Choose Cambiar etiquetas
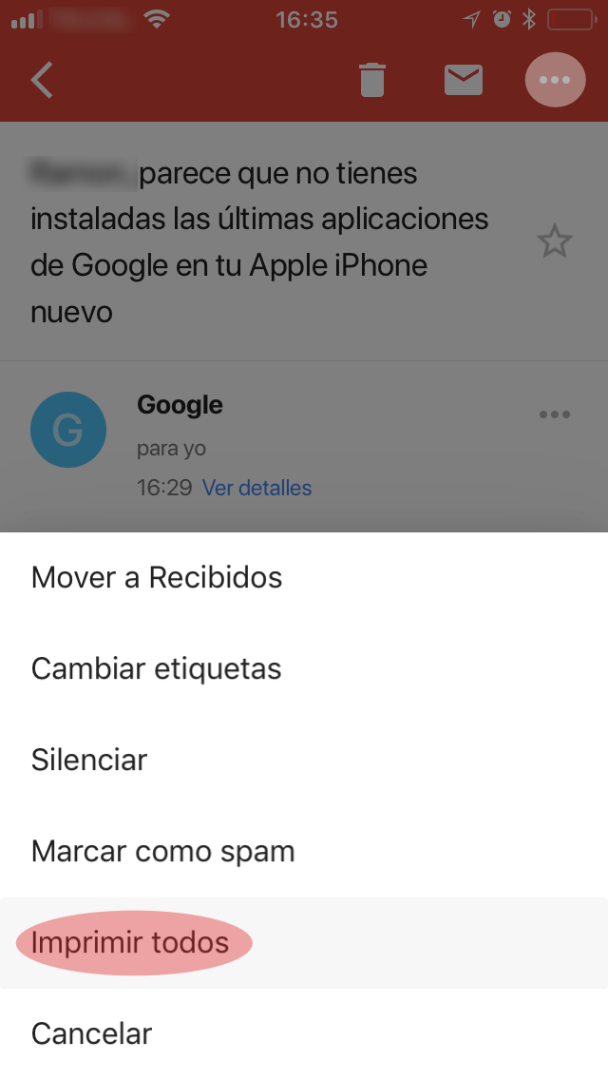Viewport: 608px width, 1080px height. [x=156, y=668]
